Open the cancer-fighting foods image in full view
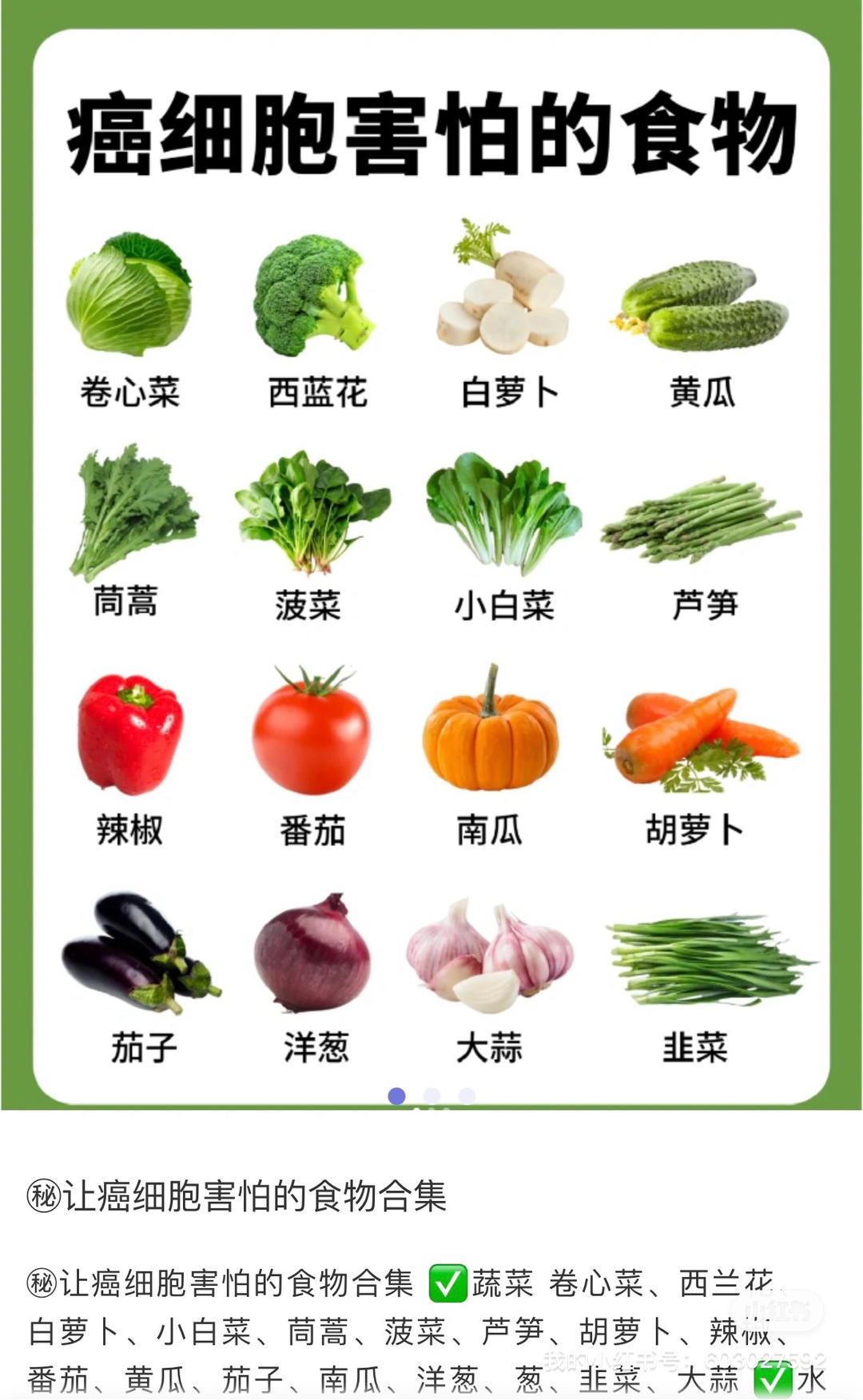The image size is (863, 1400). [431, 555]
